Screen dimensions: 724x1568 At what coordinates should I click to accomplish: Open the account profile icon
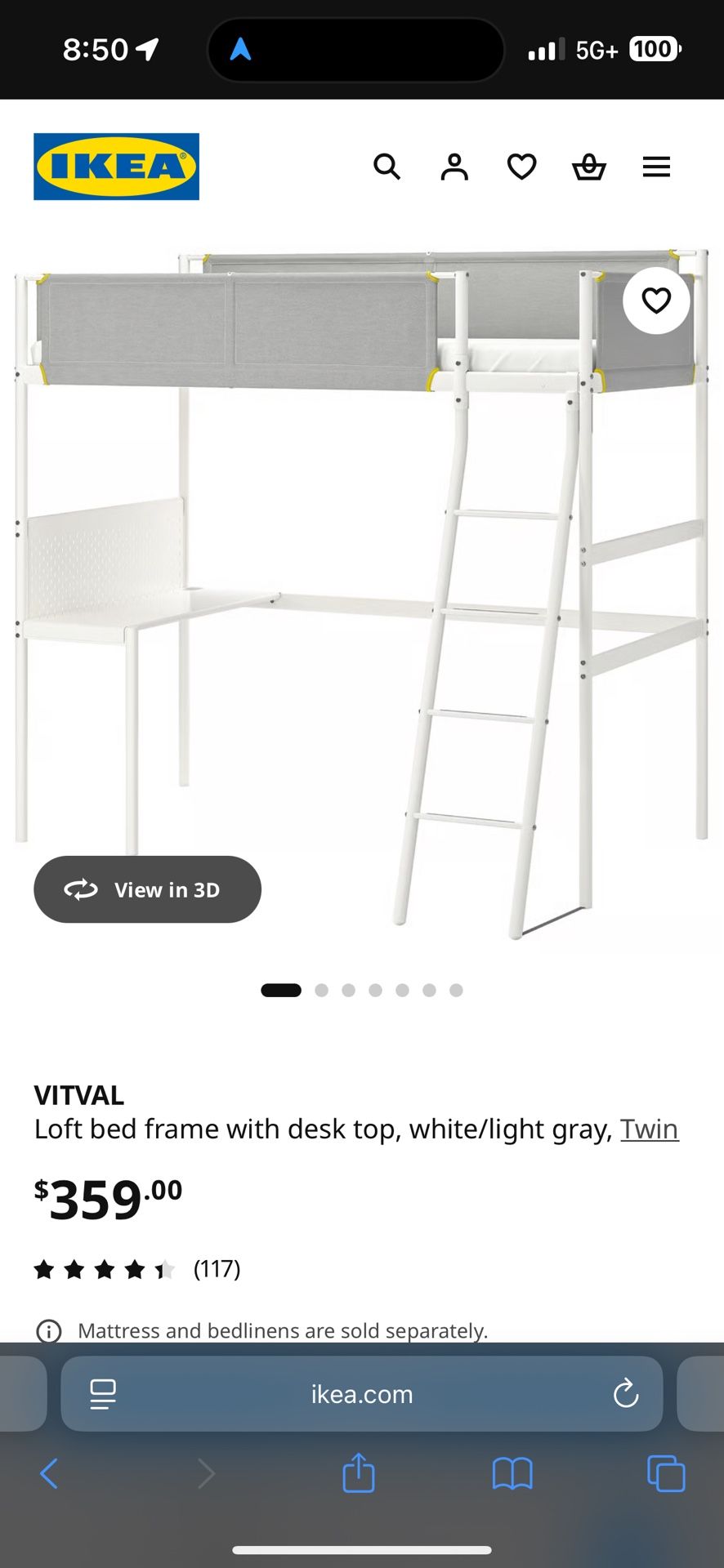[x=454, y=167]
